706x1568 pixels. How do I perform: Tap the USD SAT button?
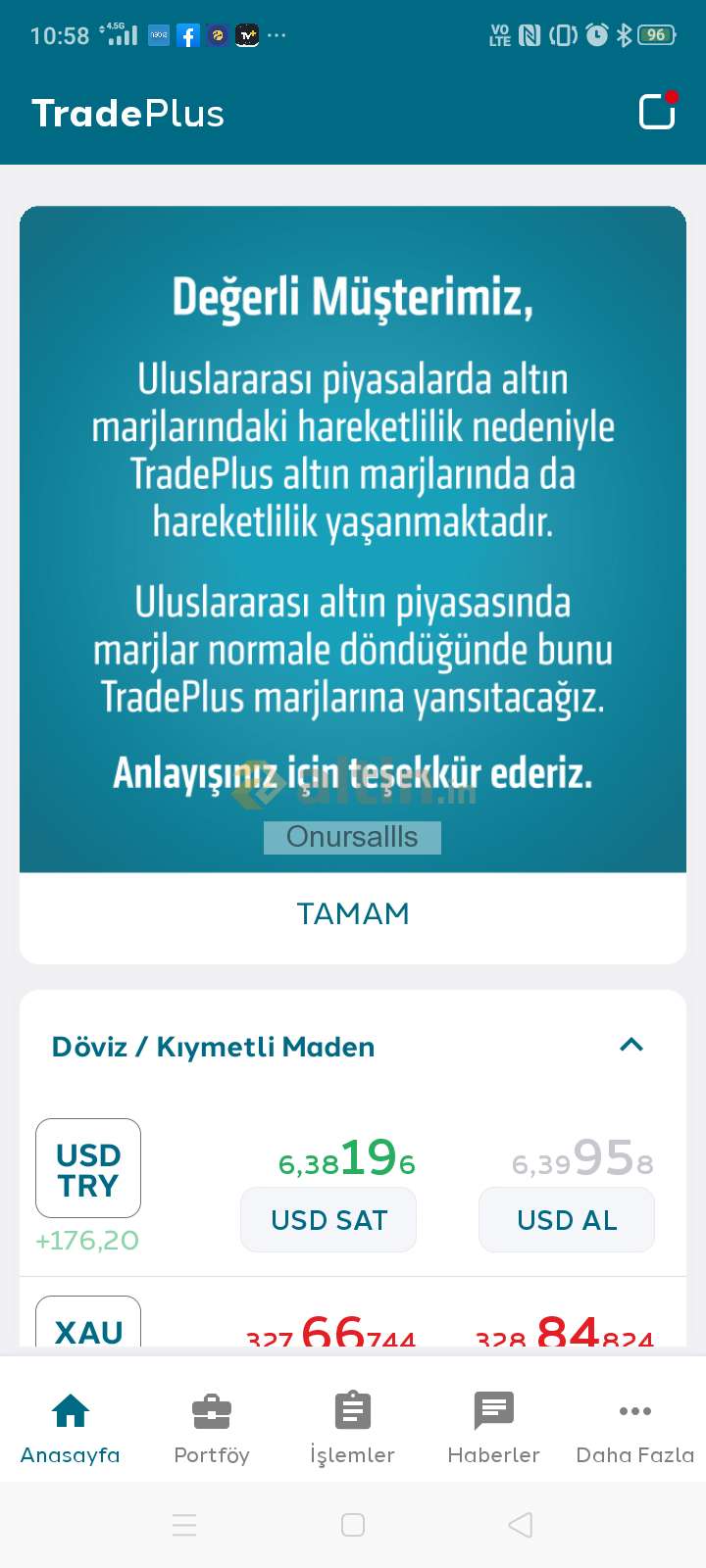[328, 1220]
